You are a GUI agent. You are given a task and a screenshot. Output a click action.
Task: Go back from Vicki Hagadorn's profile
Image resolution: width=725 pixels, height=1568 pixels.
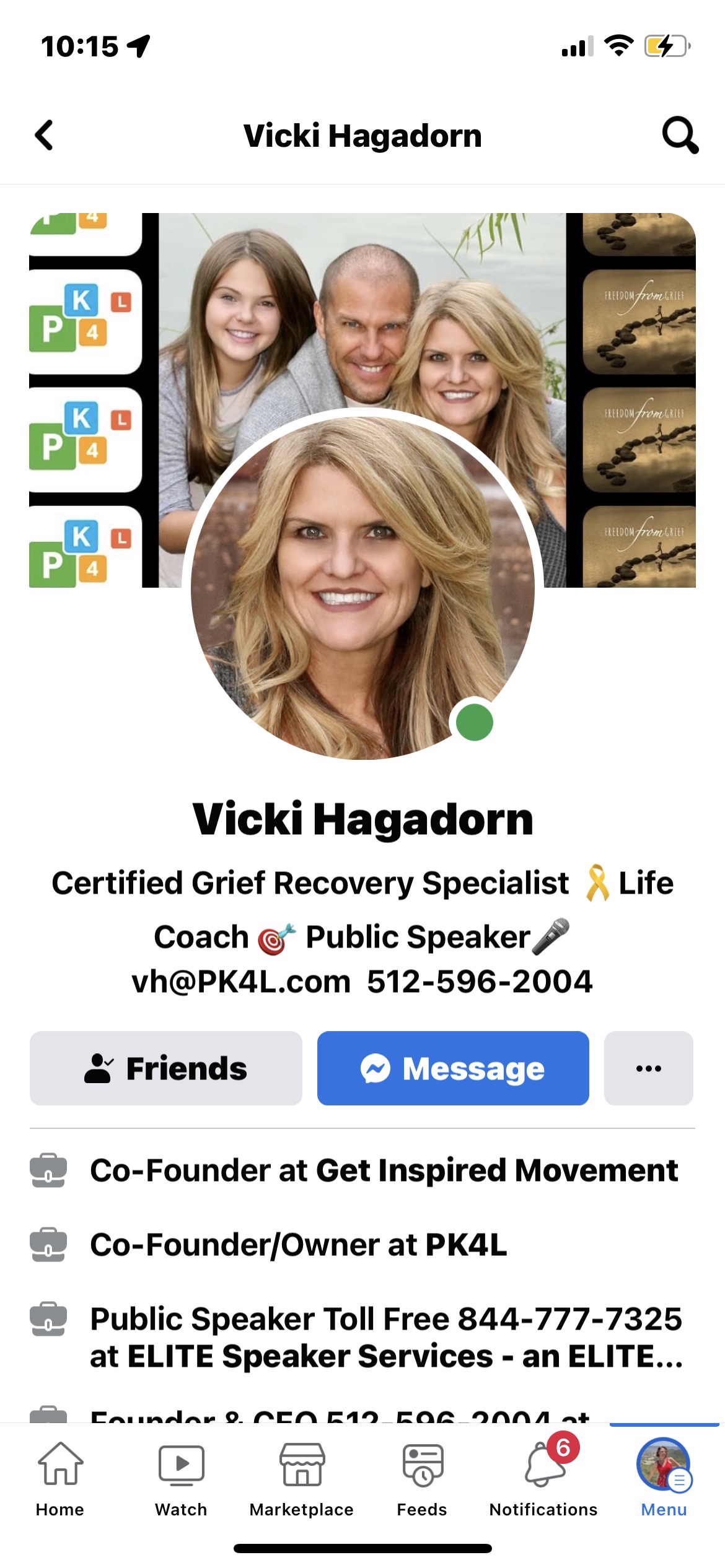pos(44,135)
